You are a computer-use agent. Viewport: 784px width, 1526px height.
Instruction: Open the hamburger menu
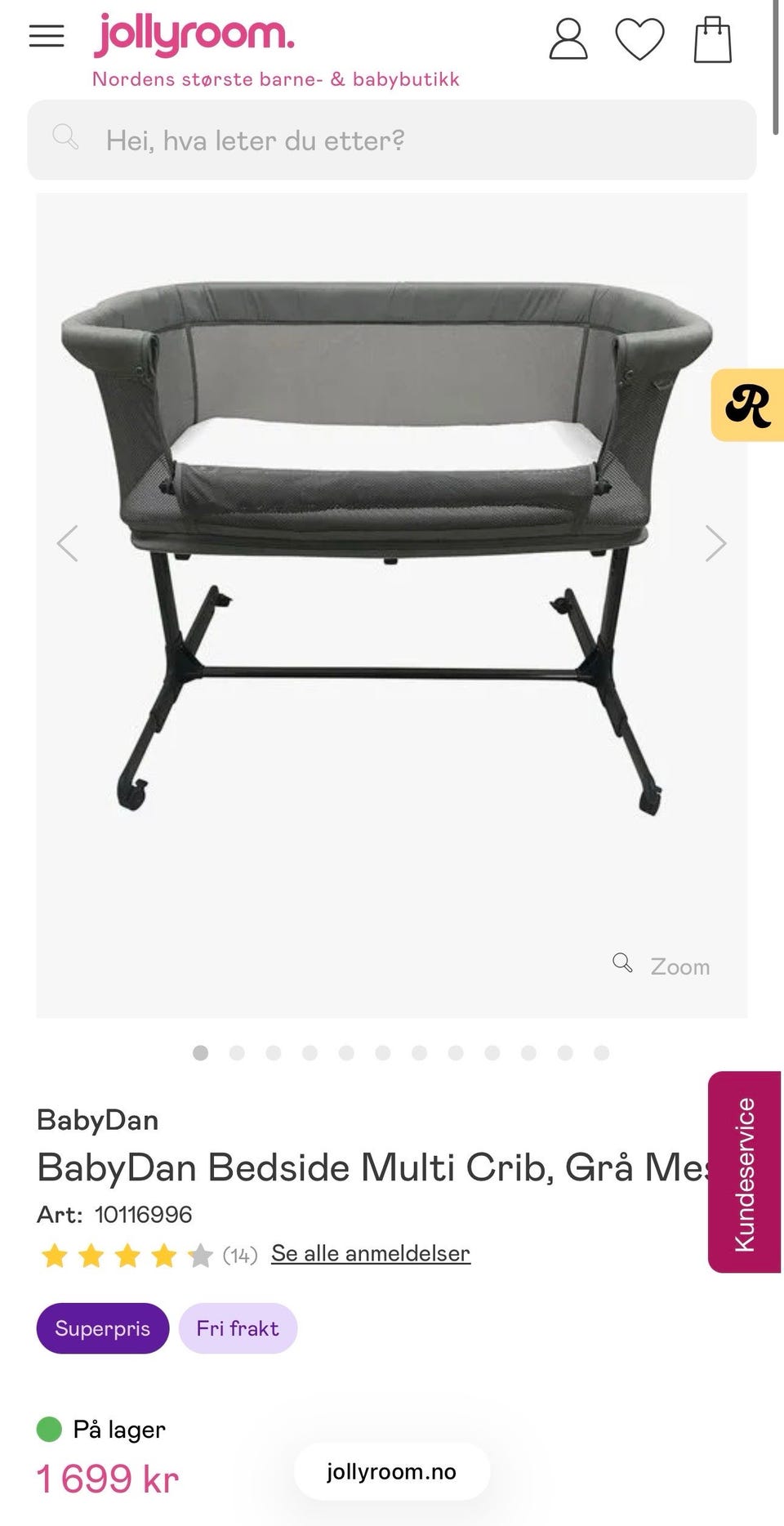[47, 36]
